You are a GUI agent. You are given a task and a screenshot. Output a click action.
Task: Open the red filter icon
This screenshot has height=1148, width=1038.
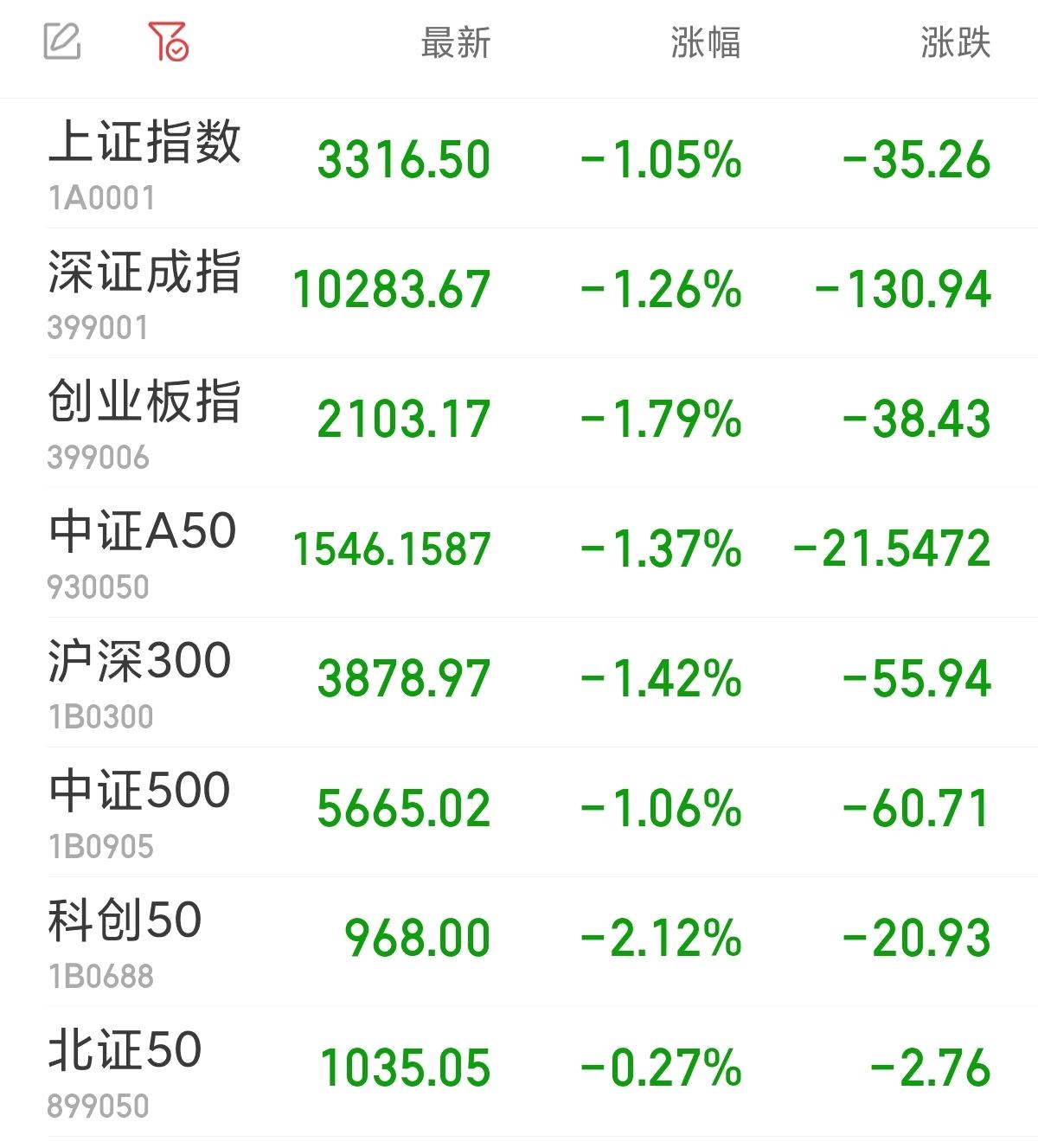[x=168, y=42]
